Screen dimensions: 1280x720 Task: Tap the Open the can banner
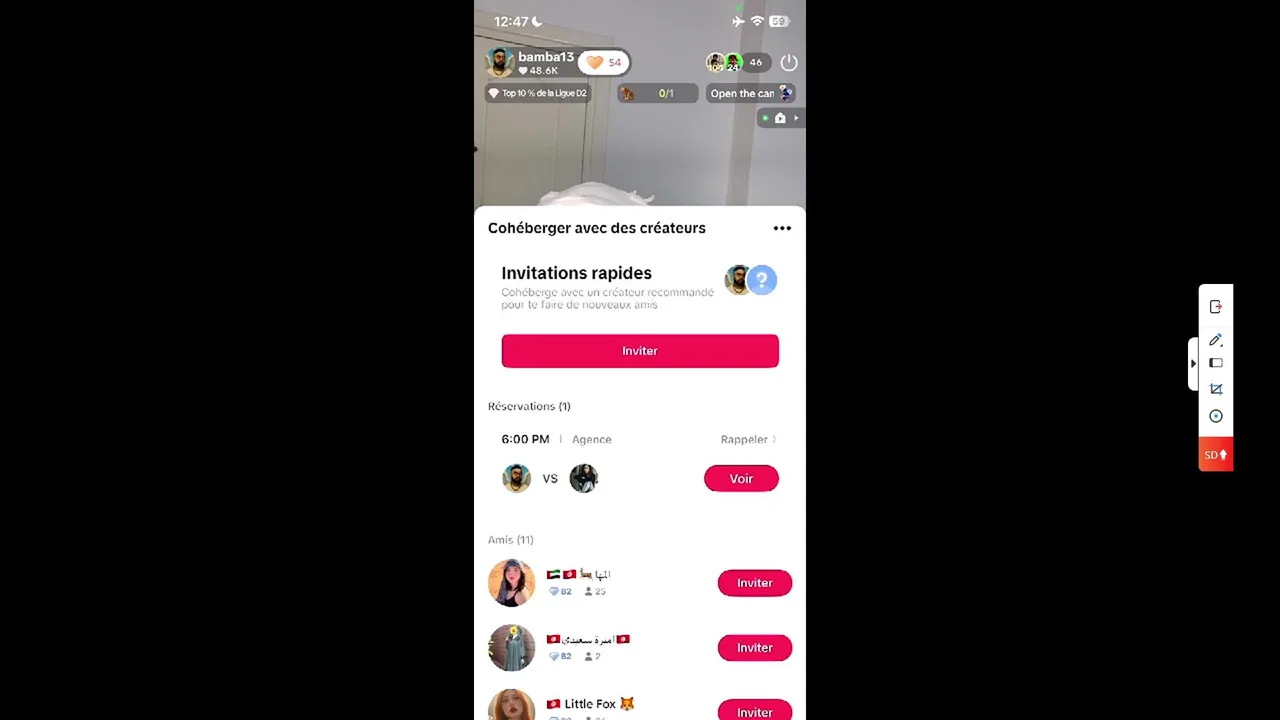click(750, 93)
